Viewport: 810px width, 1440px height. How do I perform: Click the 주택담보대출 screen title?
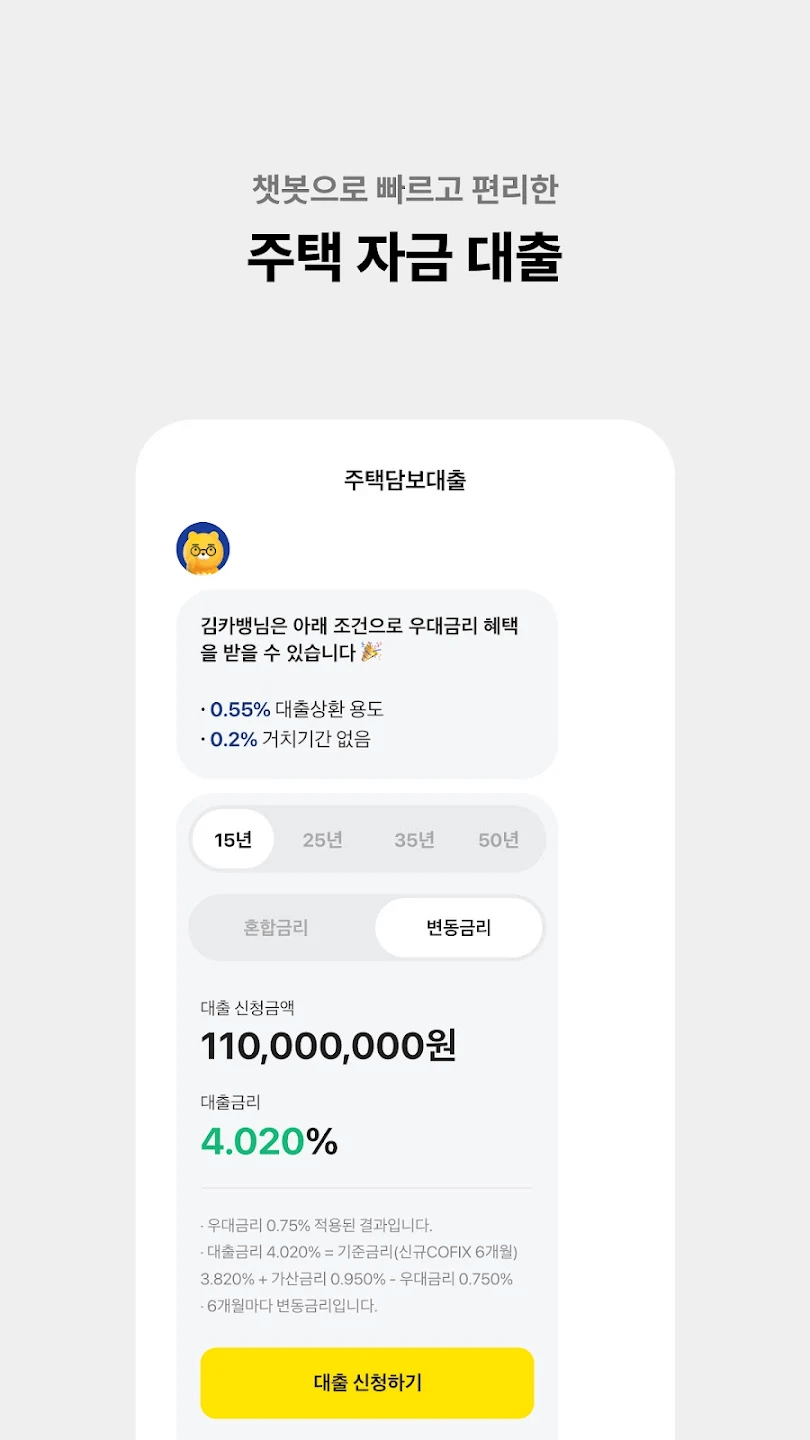pyautogui.click(x=404, y=481)
